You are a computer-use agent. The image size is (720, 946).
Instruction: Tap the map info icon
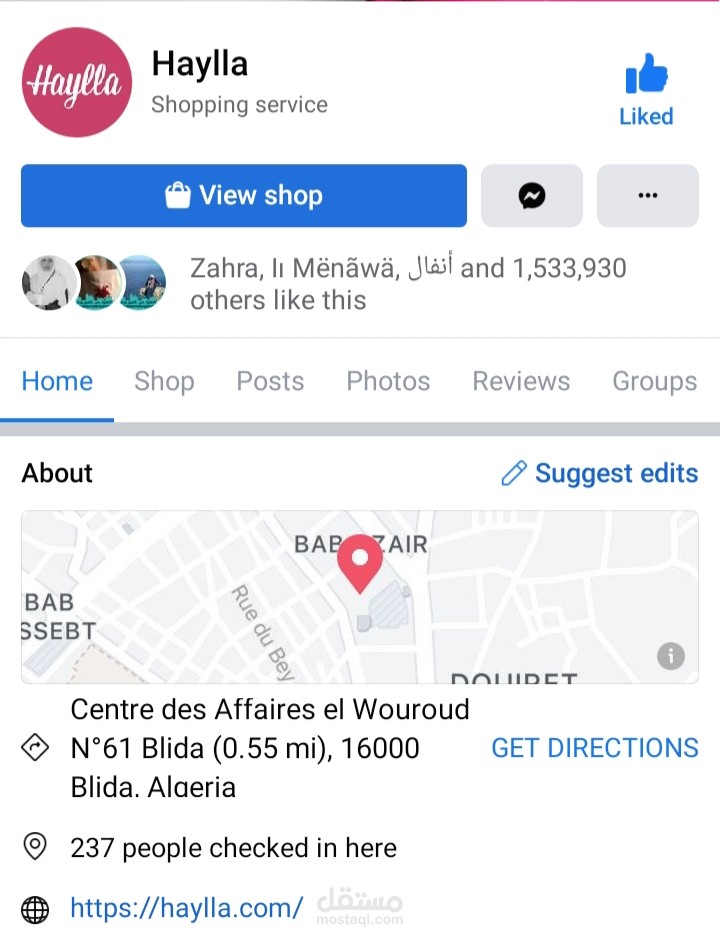671,656
